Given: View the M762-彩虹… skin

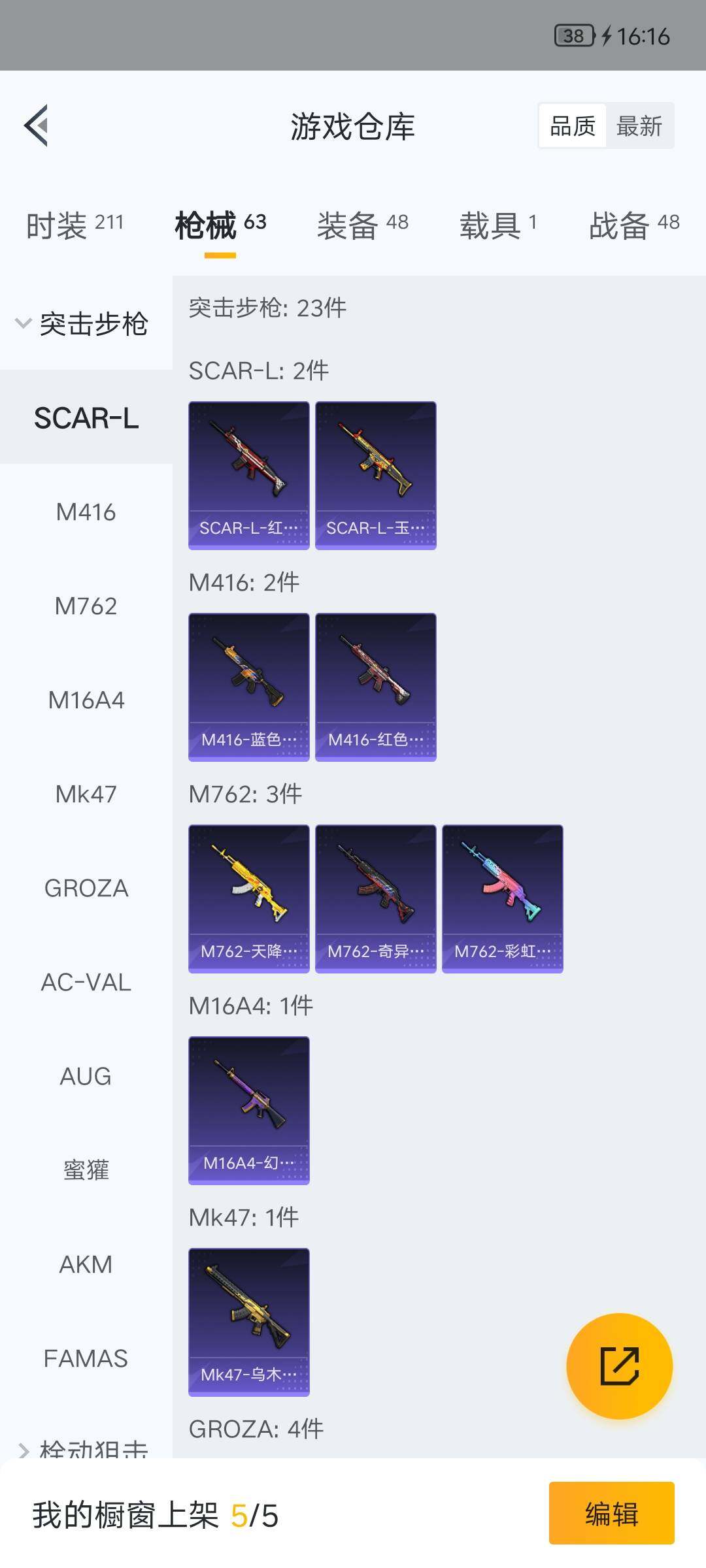Looking at the screenshot, I should (x=502, y=899).
